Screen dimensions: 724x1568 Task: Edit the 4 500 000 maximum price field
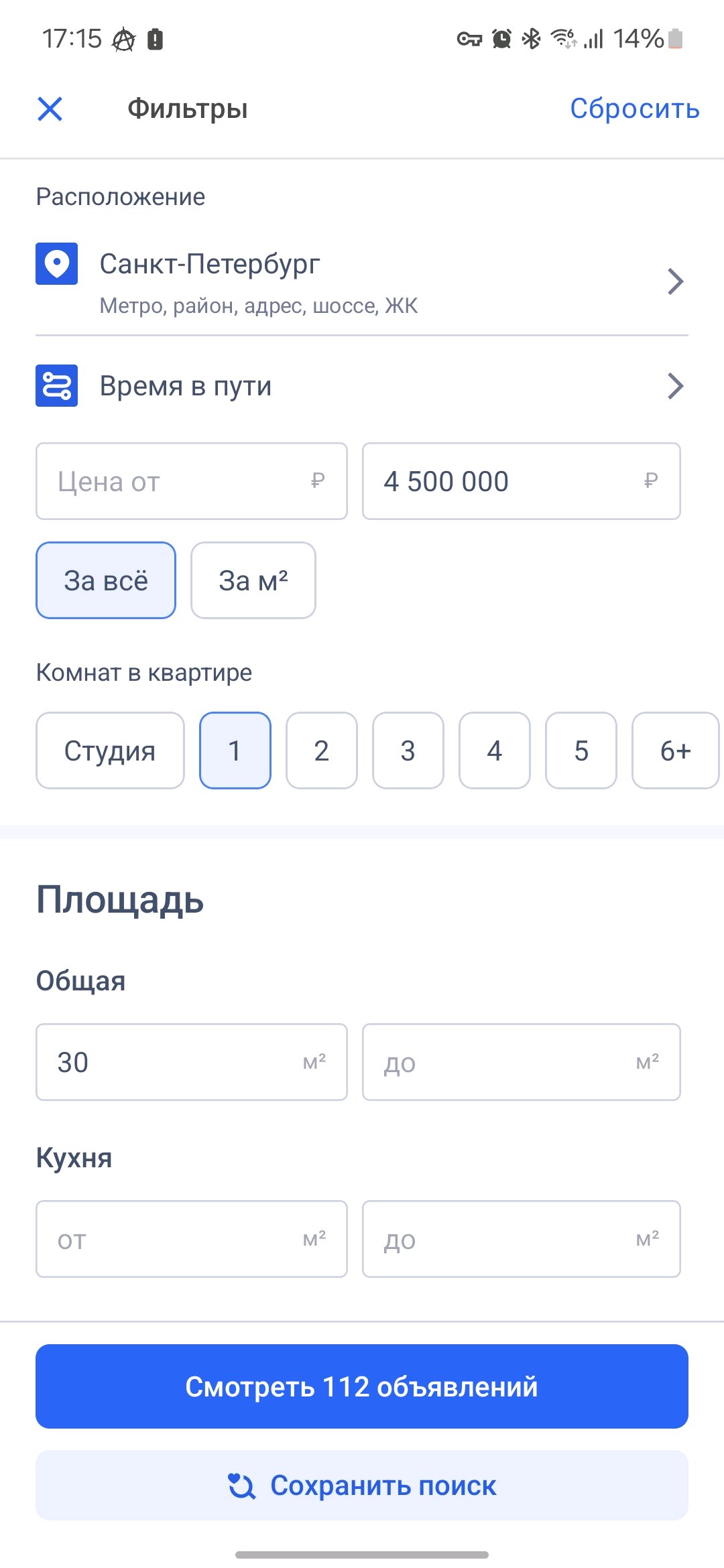pos(522,481)
